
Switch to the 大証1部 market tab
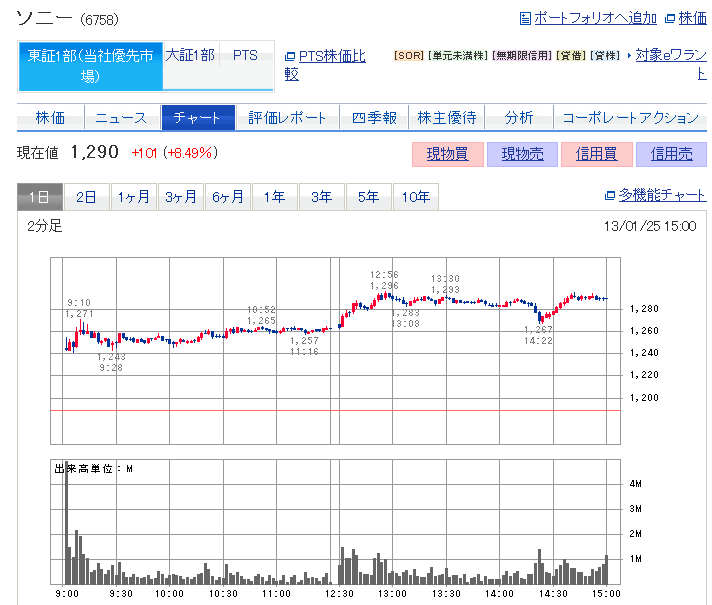[190, 56]
